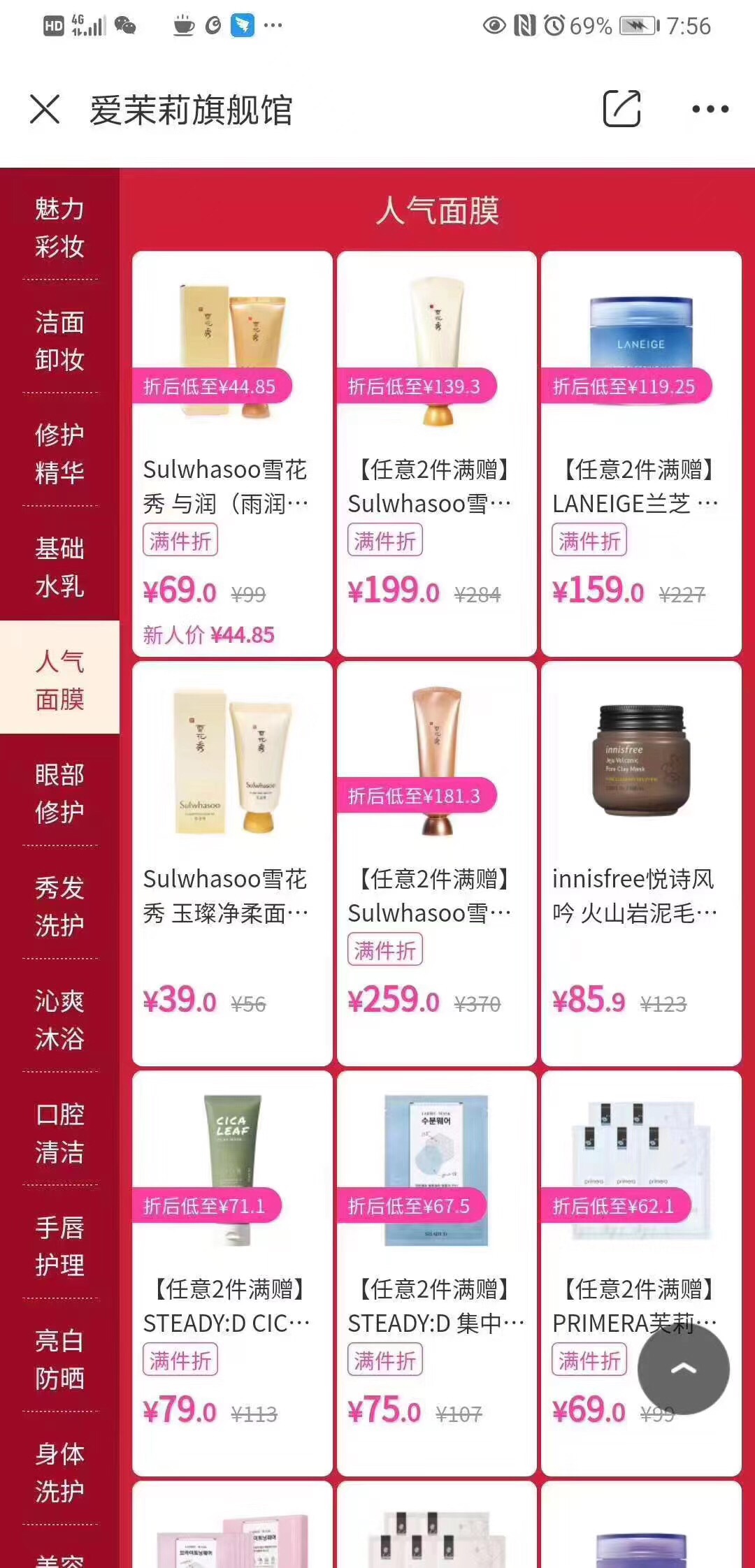The width and height of the screenshot is (755, 1568).
Task: Go to 口腔清洁 category
Action: (x=59, y=1133)
